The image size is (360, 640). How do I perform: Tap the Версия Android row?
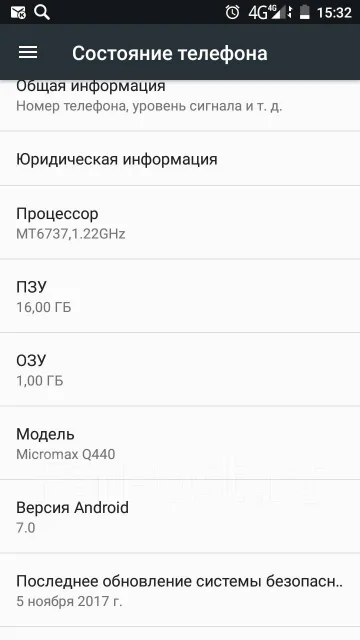[180, 517]
